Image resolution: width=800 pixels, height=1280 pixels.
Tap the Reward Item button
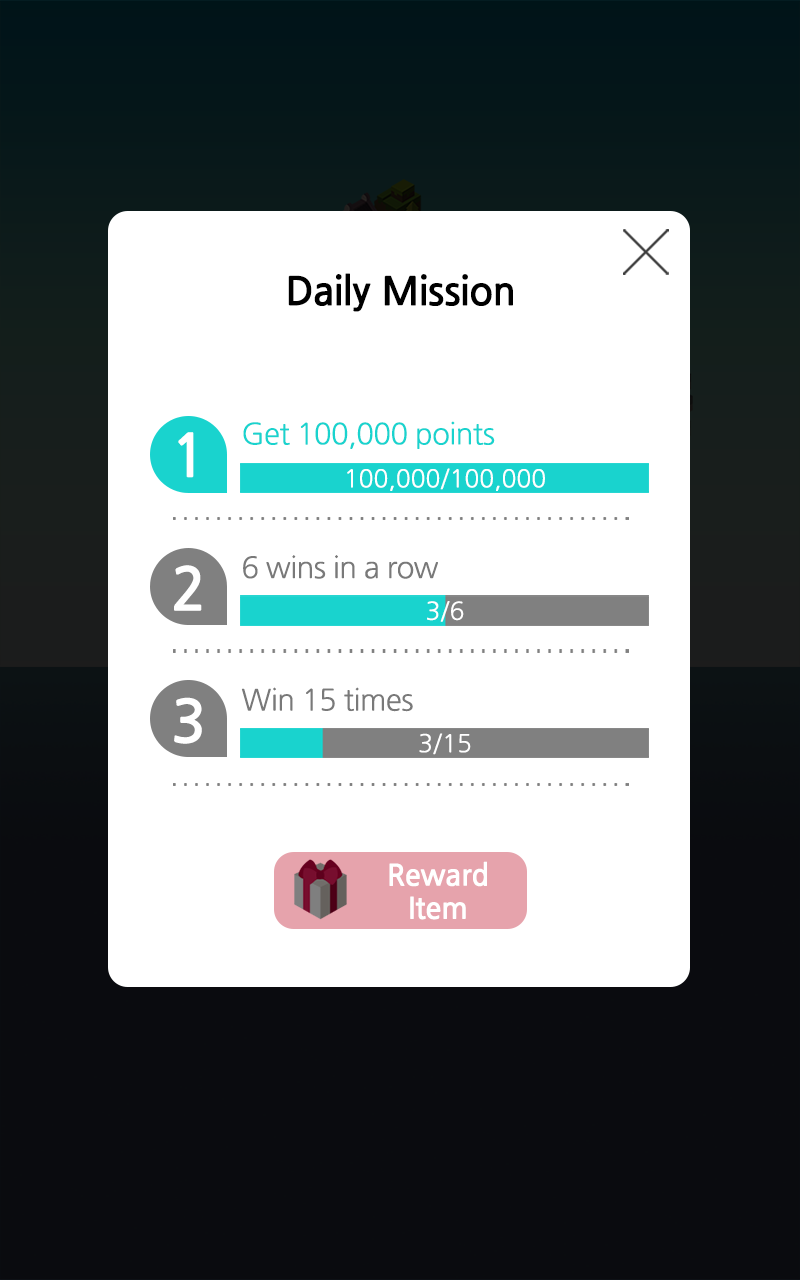[400, 890]
